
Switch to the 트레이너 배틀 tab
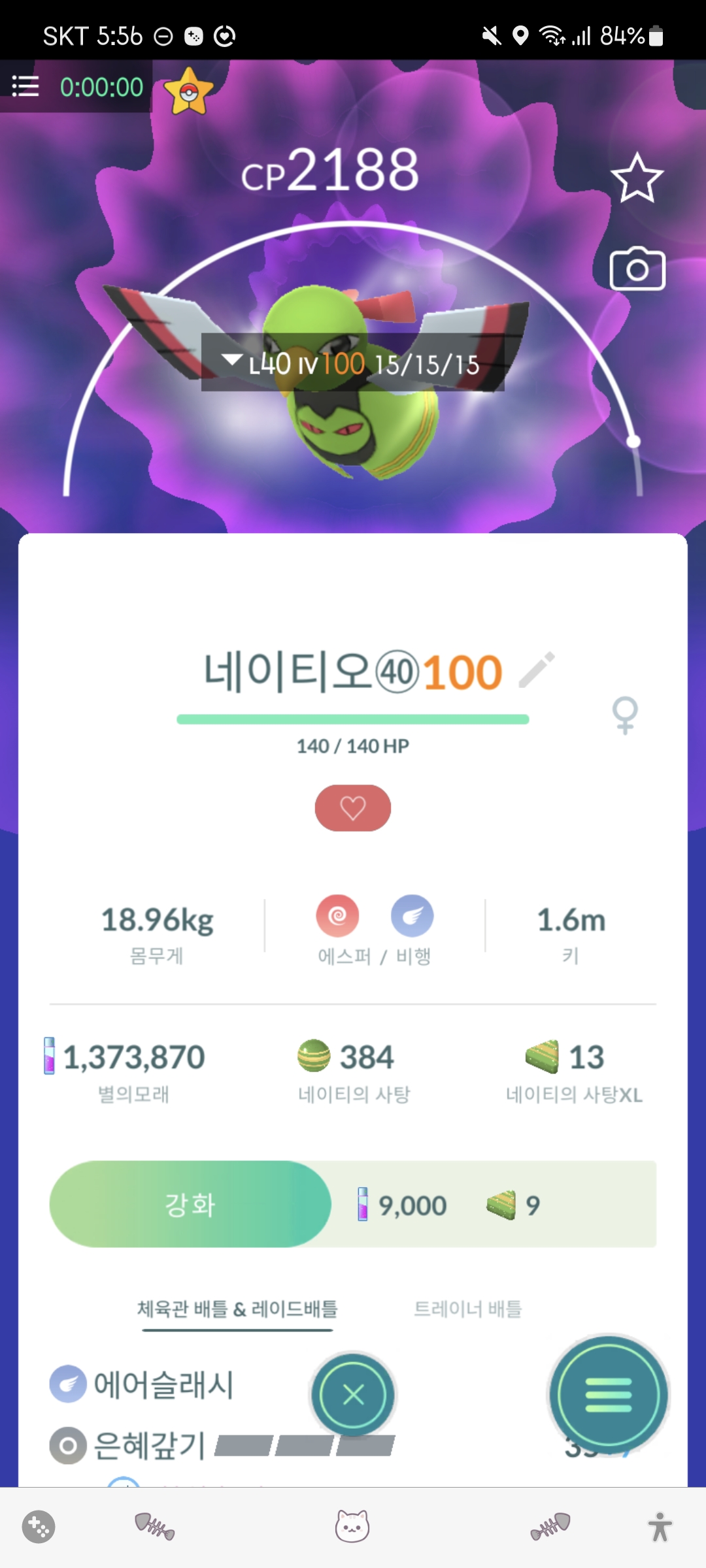[x=467, y=1309]
